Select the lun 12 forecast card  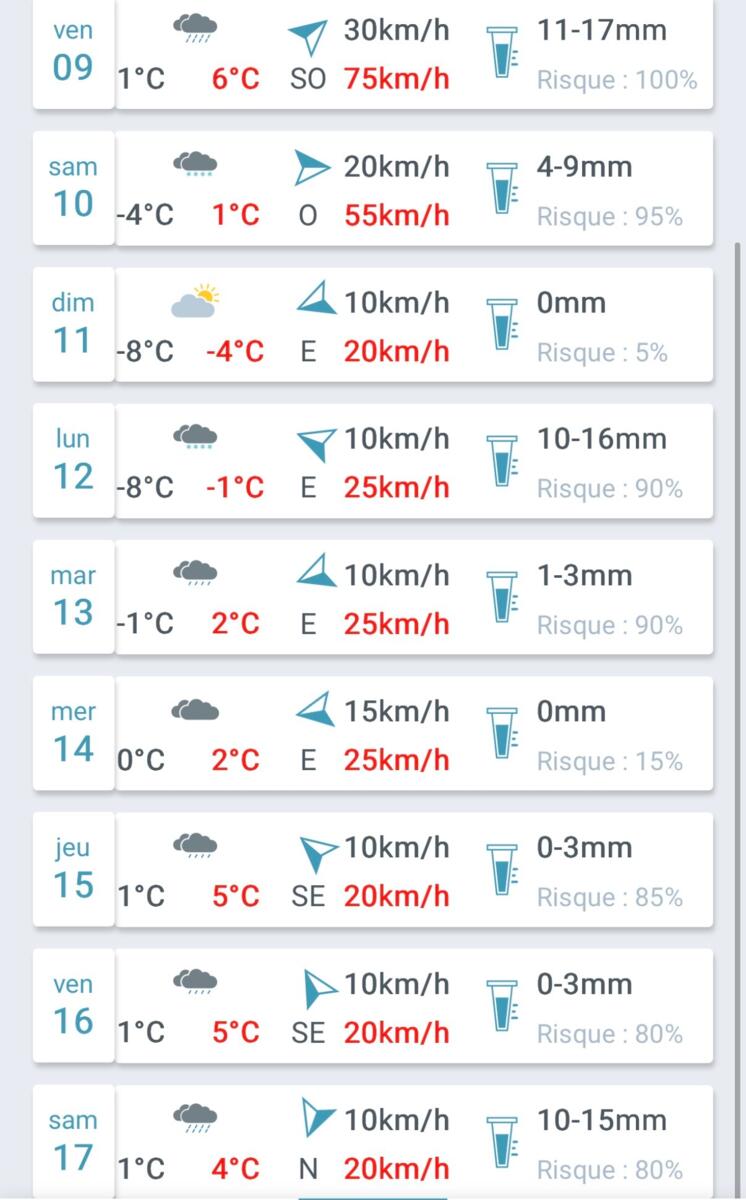click(372, 460)
